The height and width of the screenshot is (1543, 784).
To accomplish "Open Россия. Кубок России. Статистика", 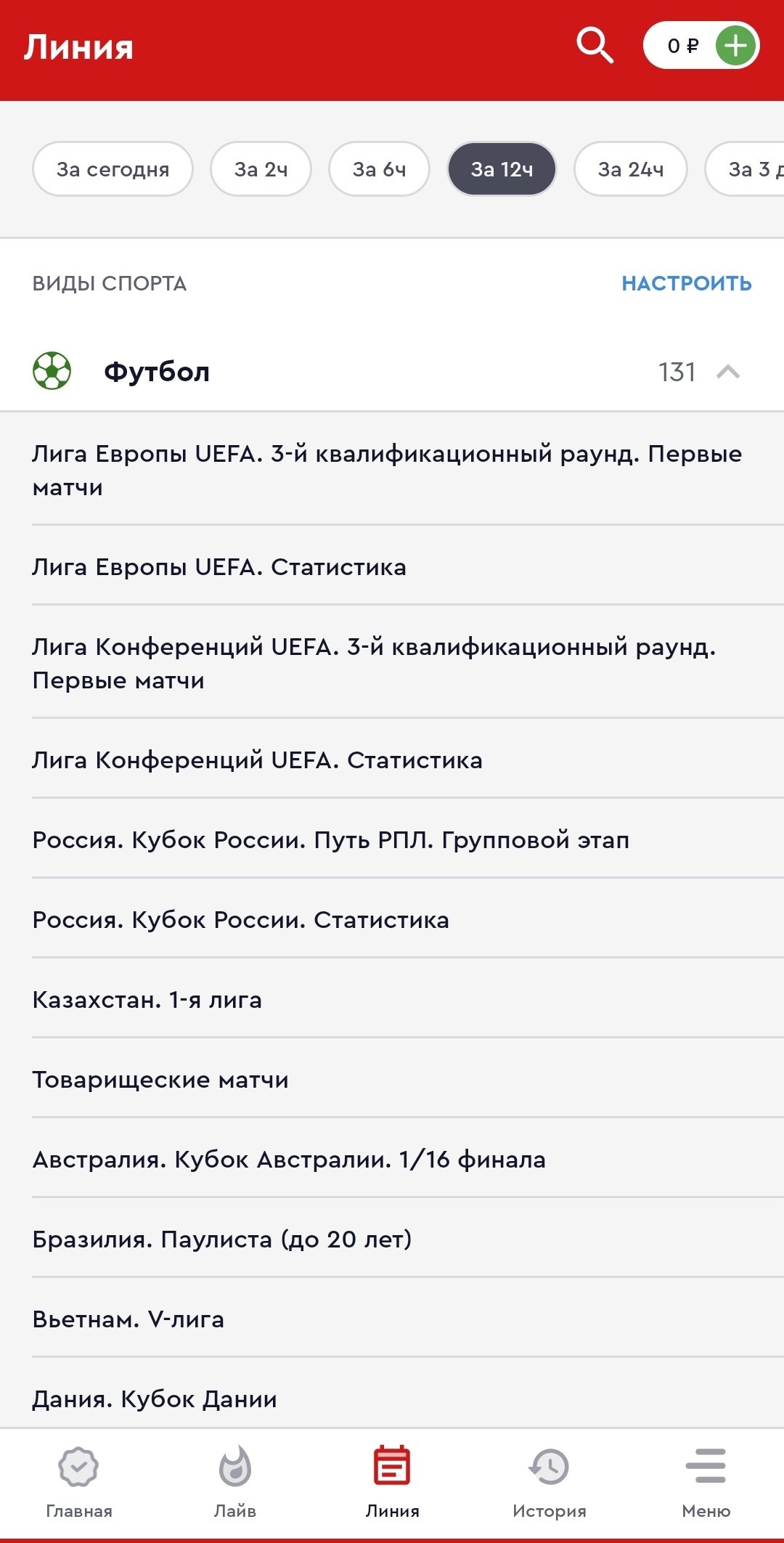I will [240, 919].
